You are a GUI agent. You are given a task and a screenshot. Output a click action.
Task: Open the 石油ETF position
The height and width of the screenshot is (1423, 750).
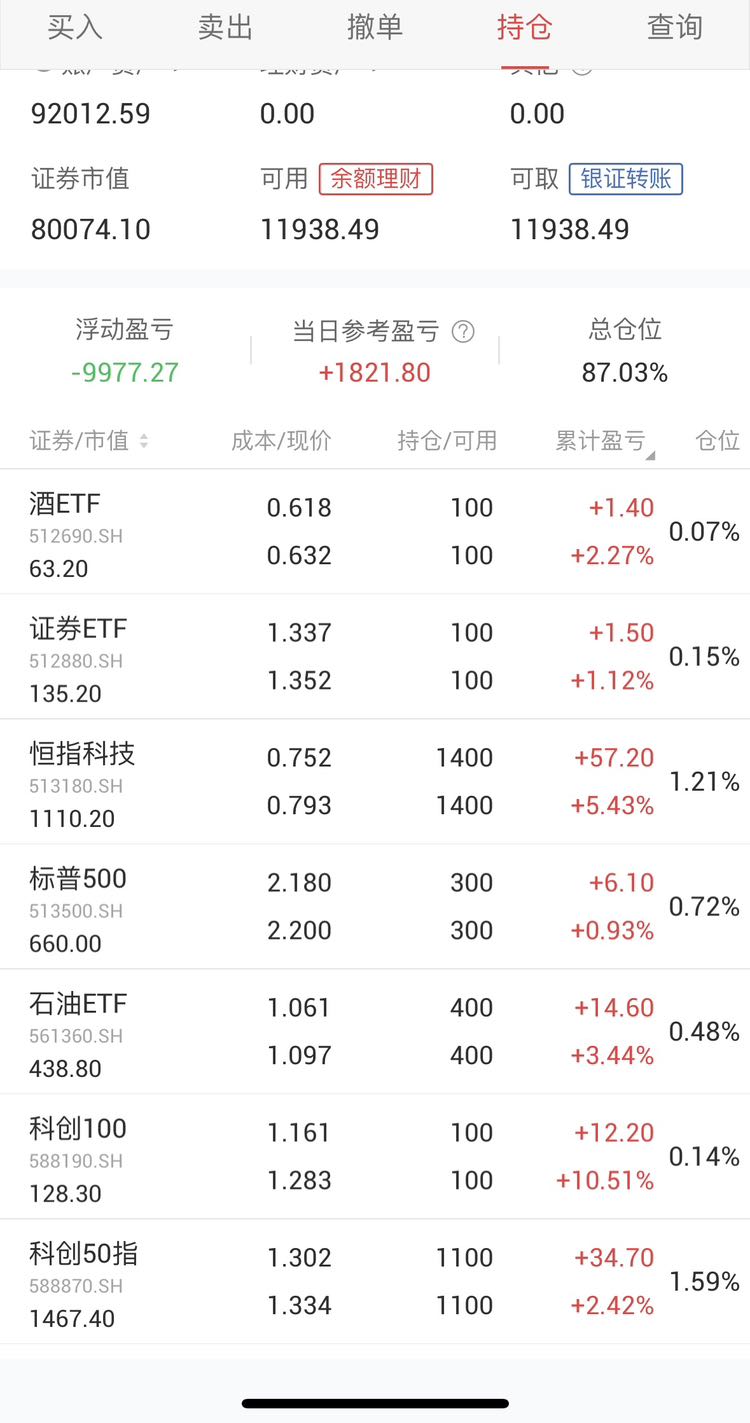pos(375,1031)
